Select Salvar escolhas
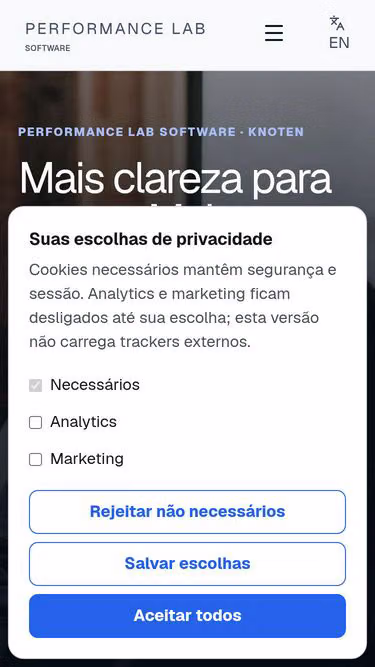Image resolution: width=375 pixels, height=667 pixels. [x=188, y=564]
